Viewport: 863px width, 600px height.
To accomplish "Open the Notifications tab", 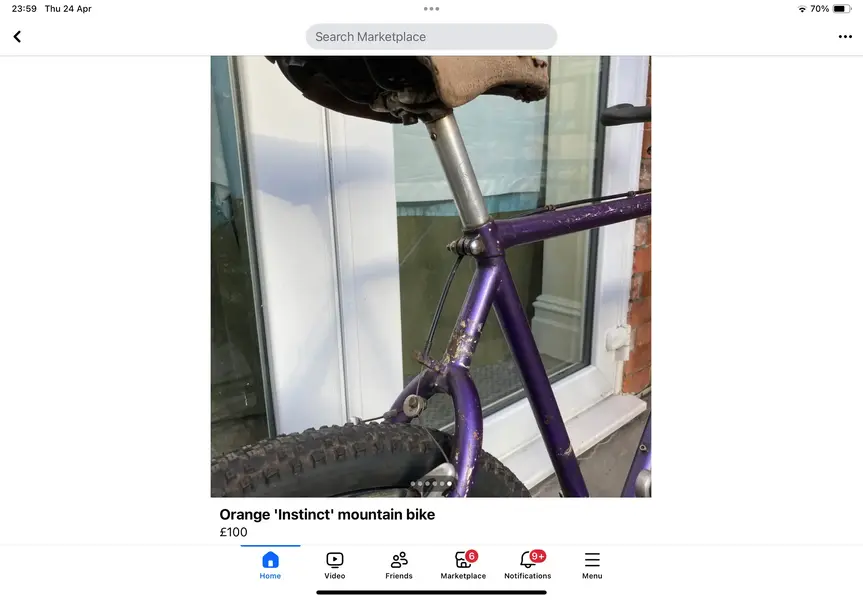I will 528,565.
